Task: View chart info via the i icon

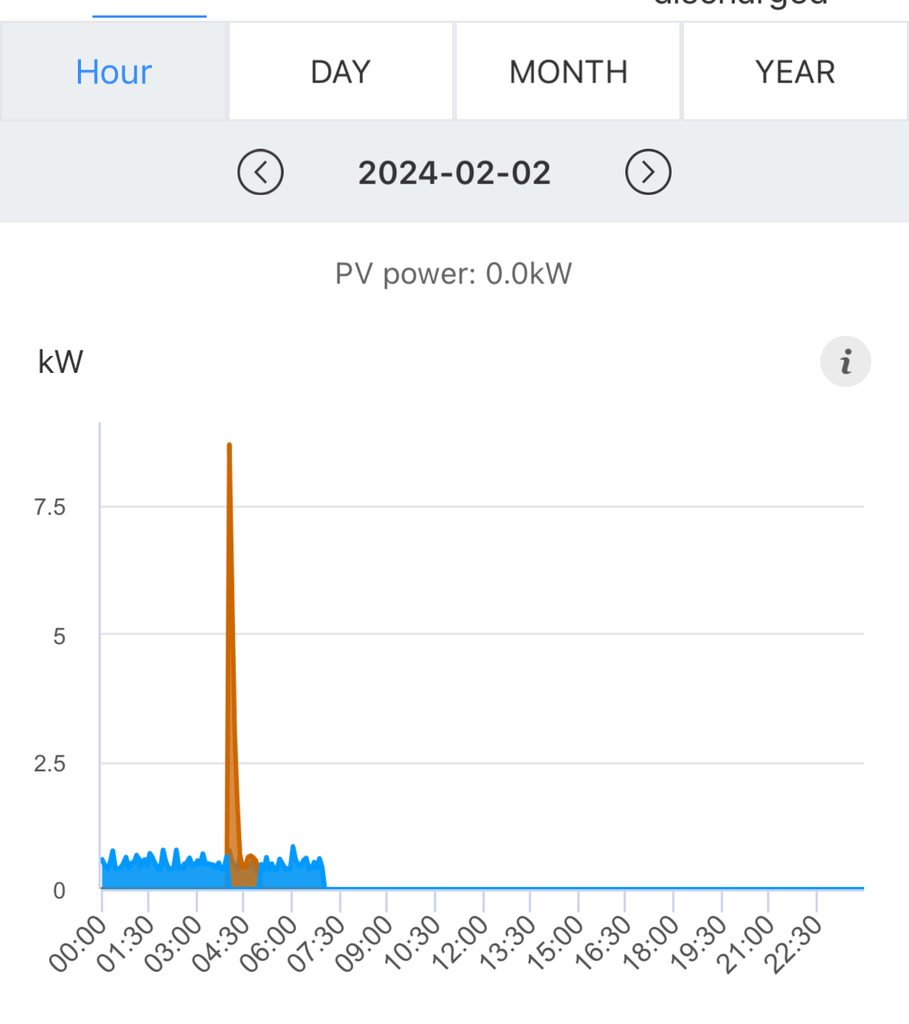Action: point(846,362)
